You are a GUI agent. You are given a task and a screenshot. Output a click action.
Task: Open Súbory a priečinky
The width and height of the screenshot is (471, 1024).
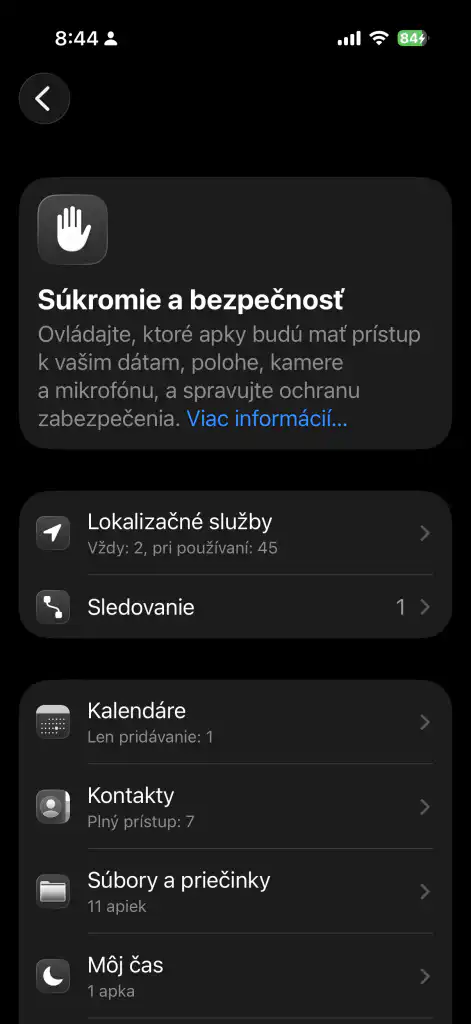[235, 891]
